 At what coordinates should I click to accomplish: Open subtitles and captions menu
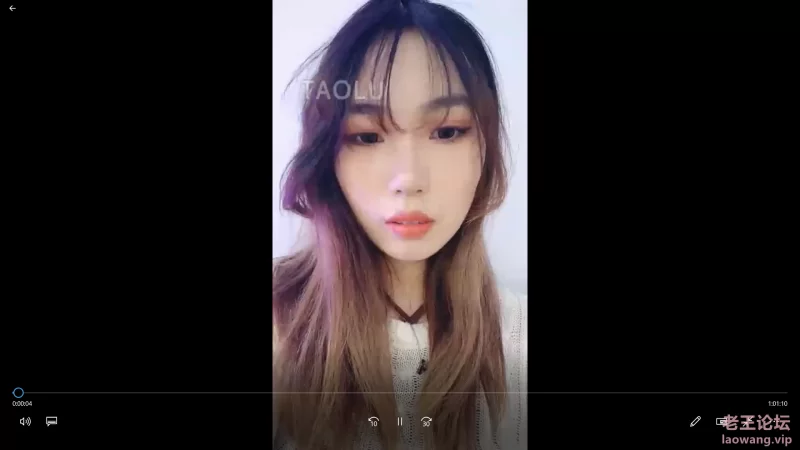coord(51,421)
